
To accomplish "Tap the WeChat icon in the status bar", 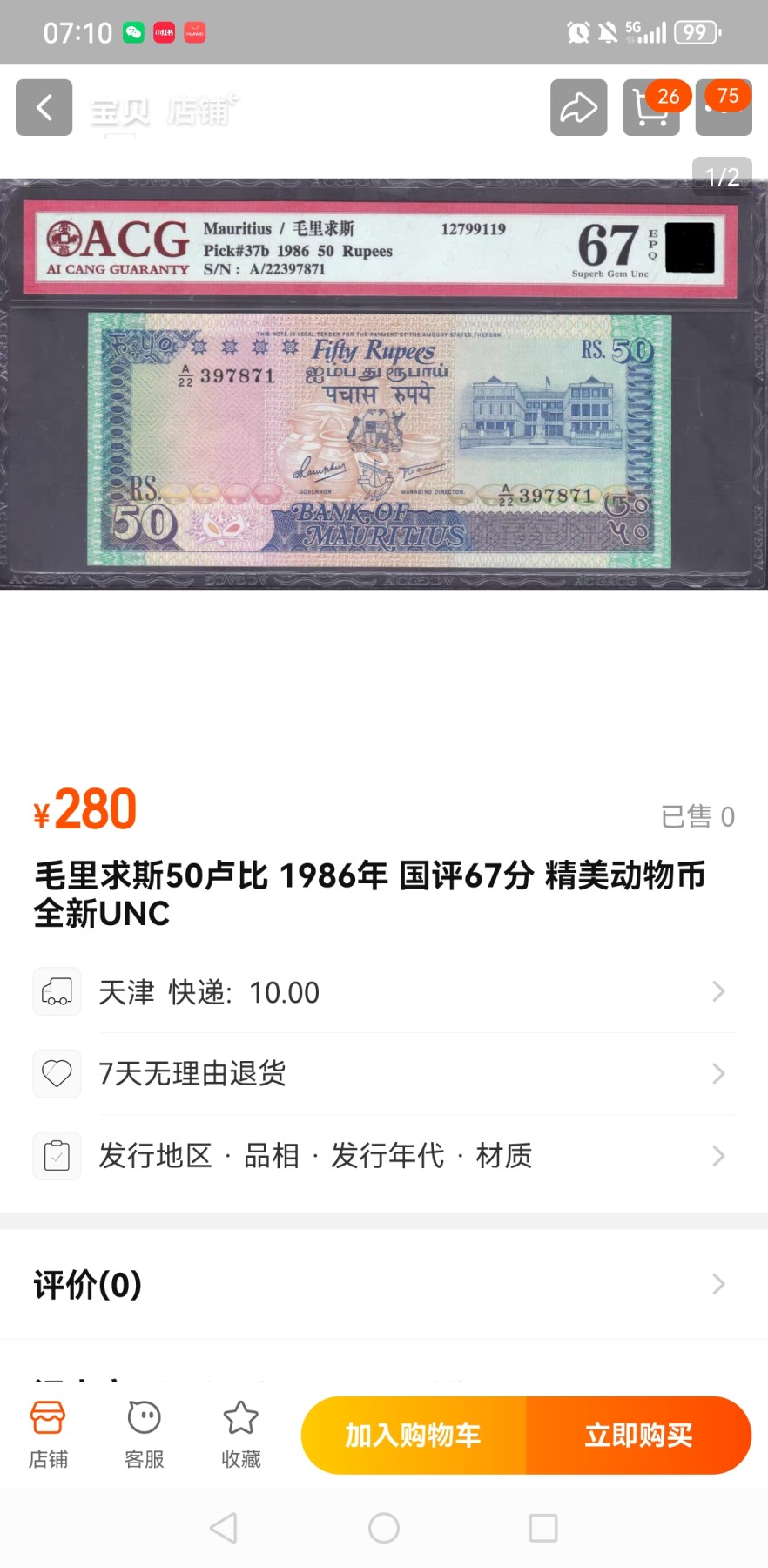I will (x=131, y=31).
